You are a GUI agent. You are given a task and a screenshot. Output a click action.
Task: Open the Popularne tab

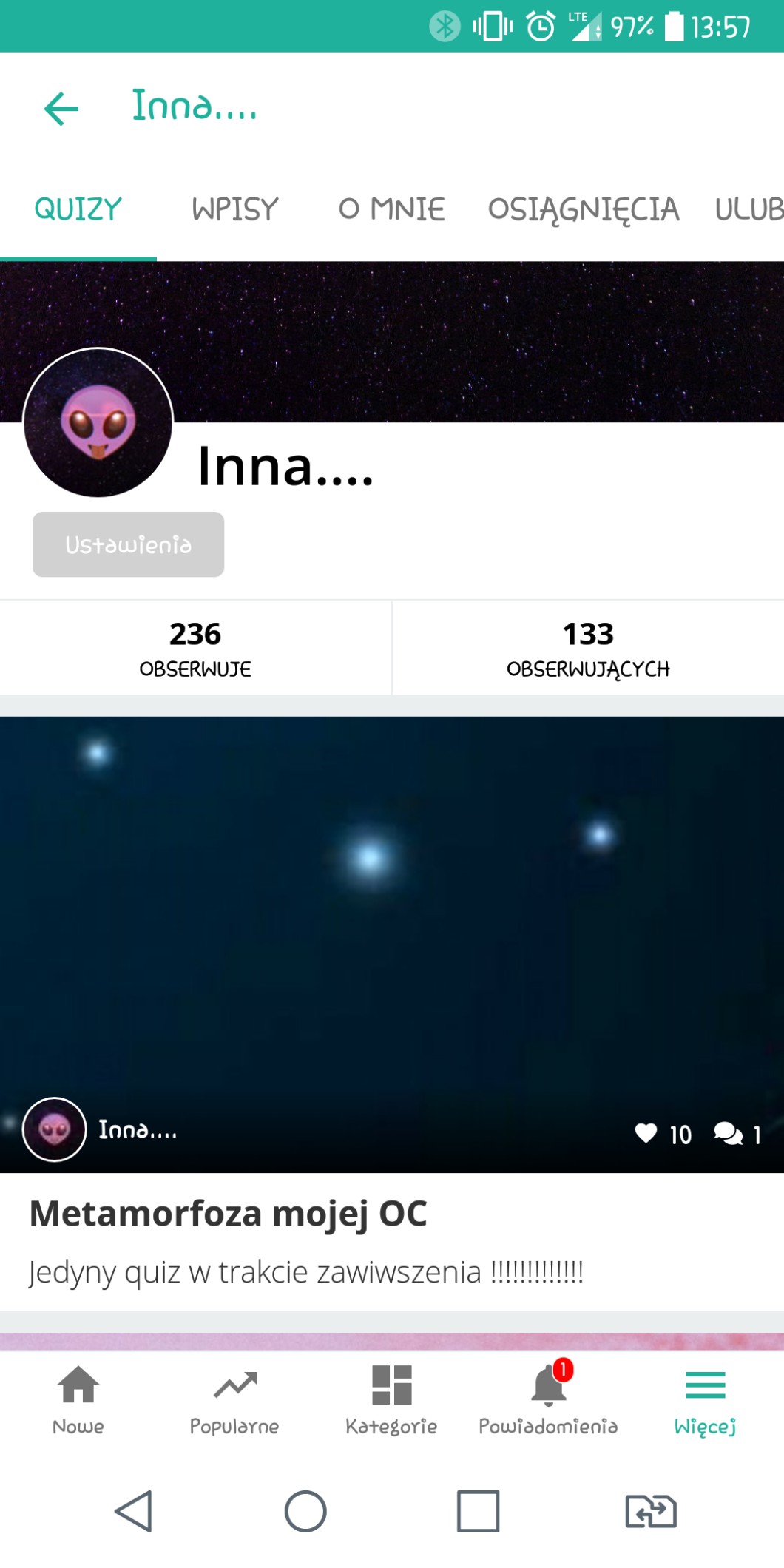(x=234, y=1399)
